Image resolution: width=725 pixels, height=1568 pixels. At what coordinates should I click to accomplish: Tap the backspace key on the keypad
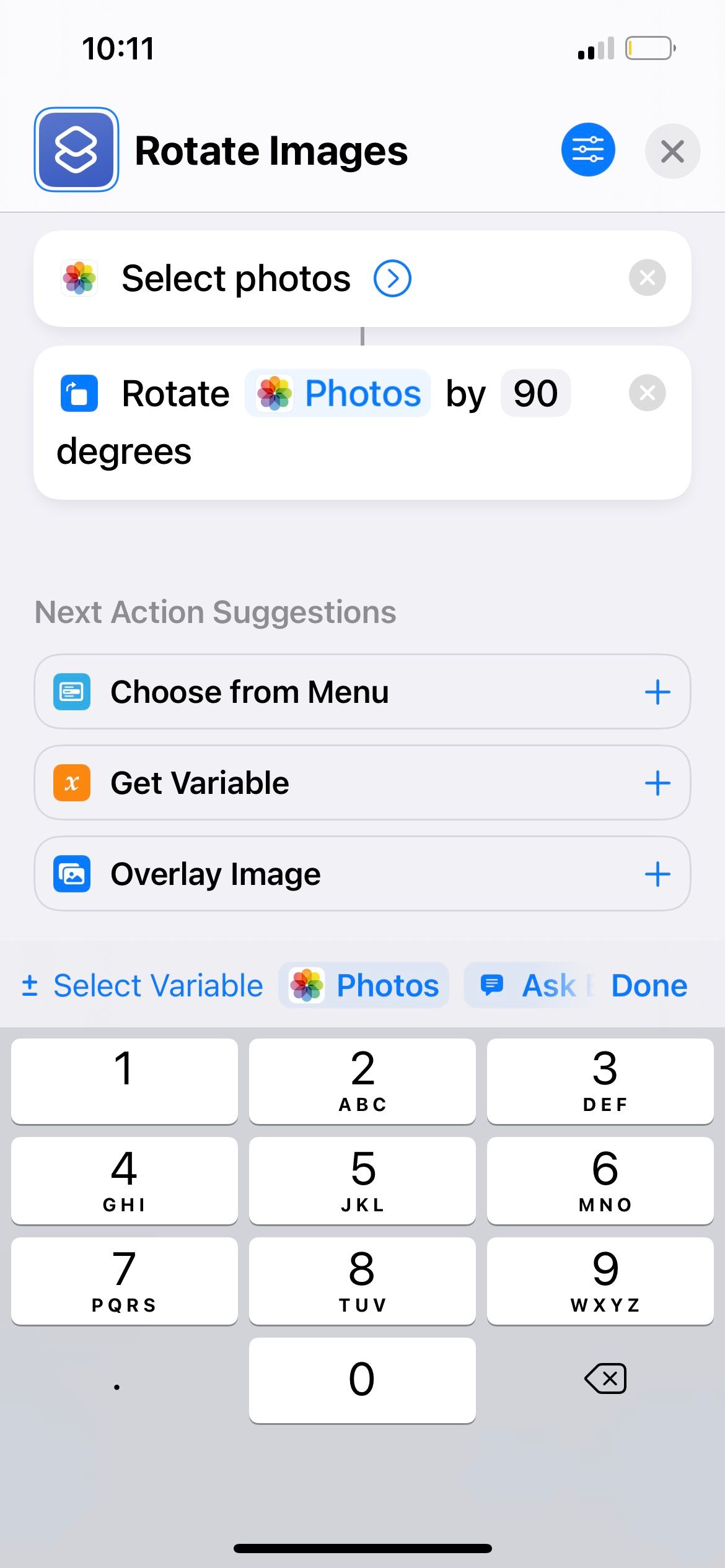605,1379
